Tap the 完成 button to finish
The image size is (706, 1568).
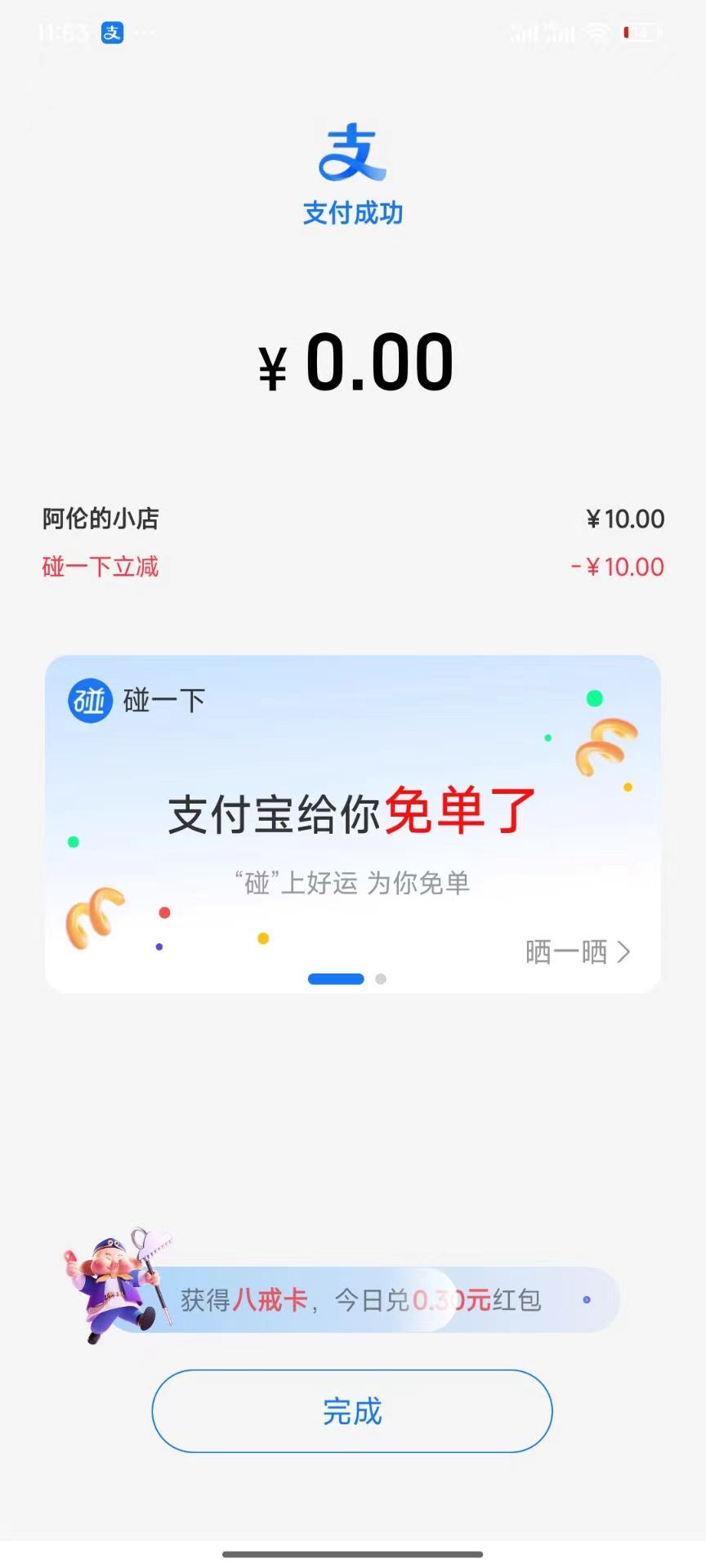pos(351,1410)
